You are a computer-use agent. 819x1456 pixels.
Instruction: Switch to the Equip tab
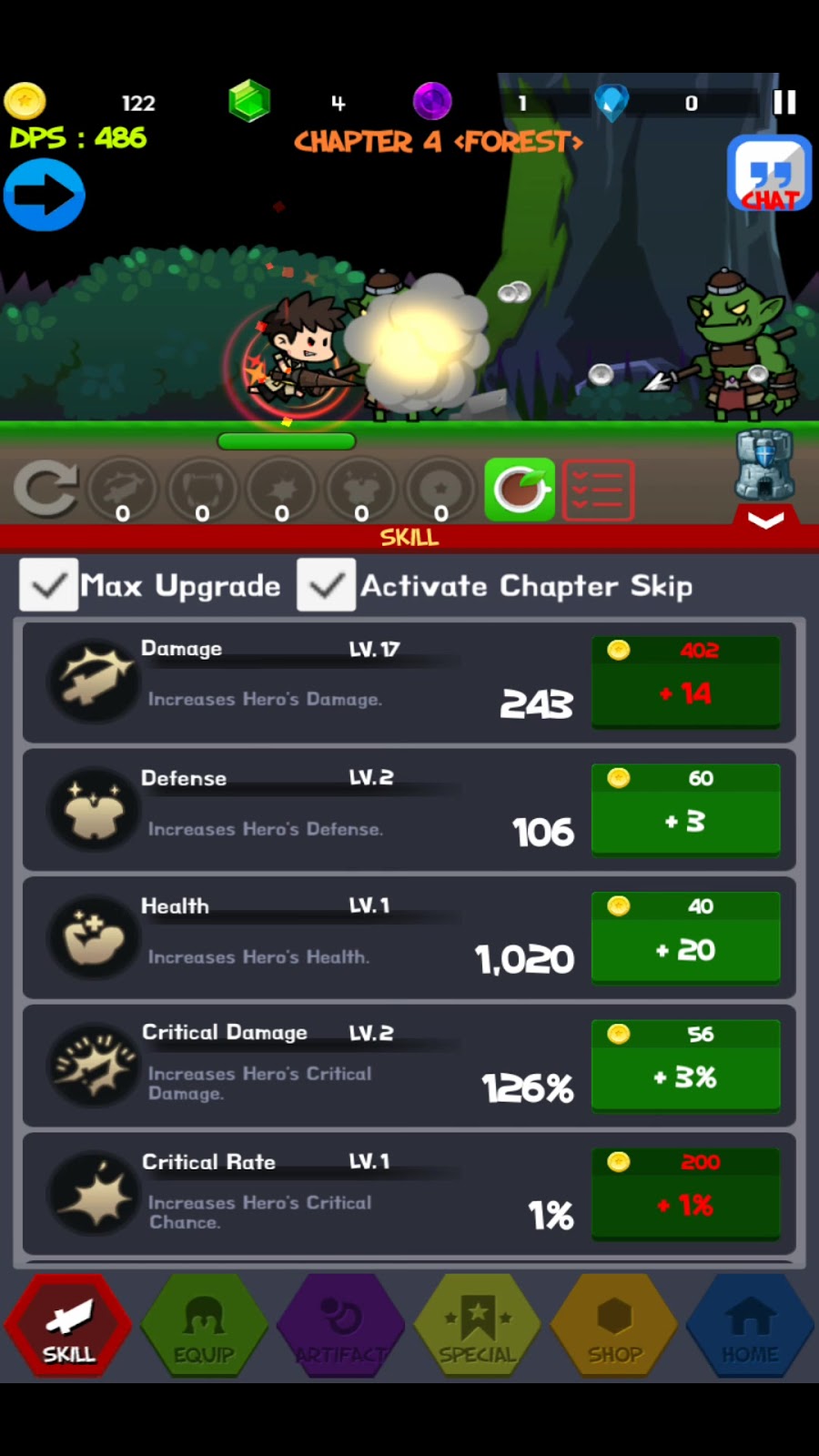click(204, 1328)
